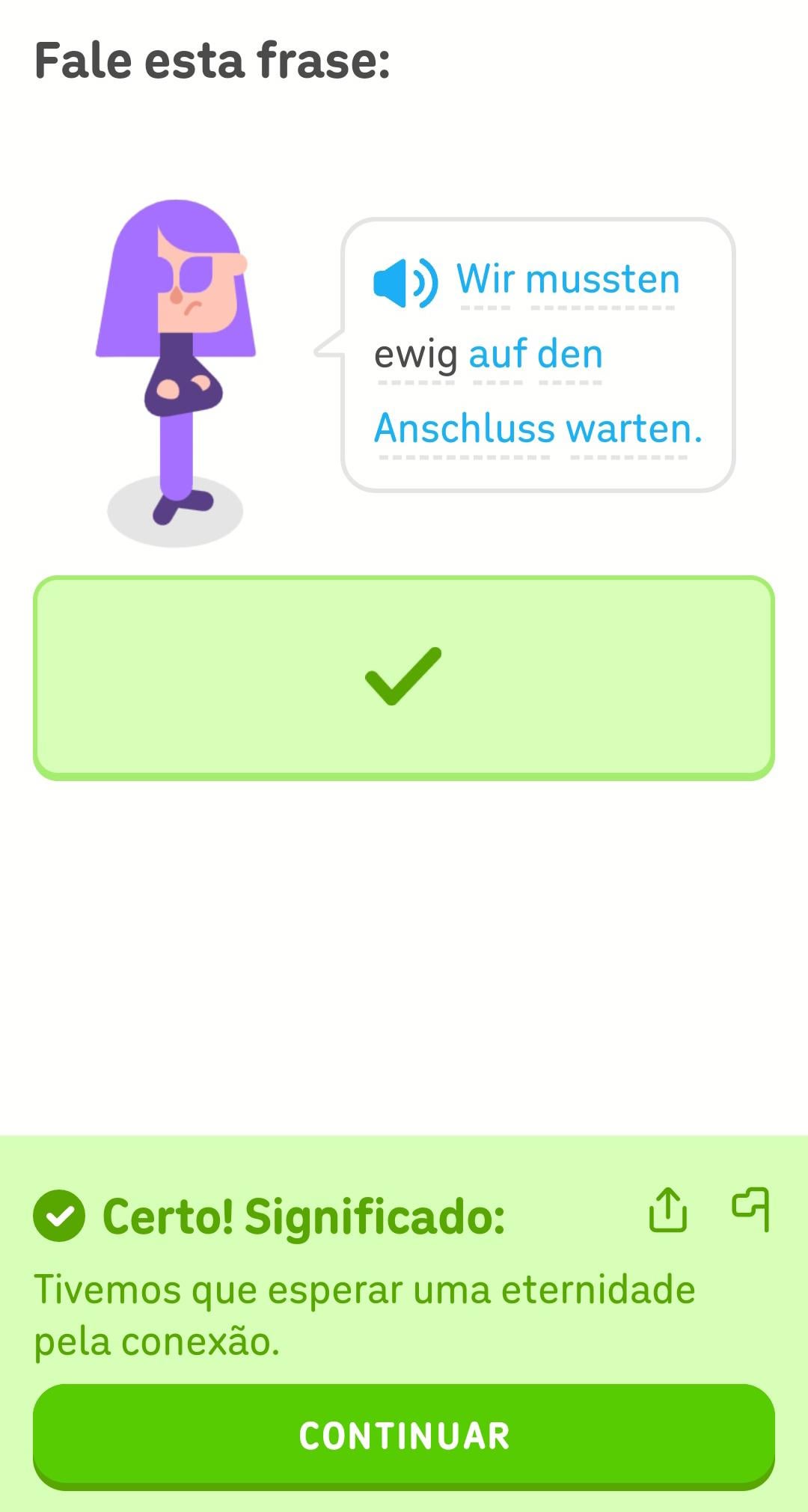
Task: Tap the word 'mussten' for a hint
Action: [x=602, y=280]
